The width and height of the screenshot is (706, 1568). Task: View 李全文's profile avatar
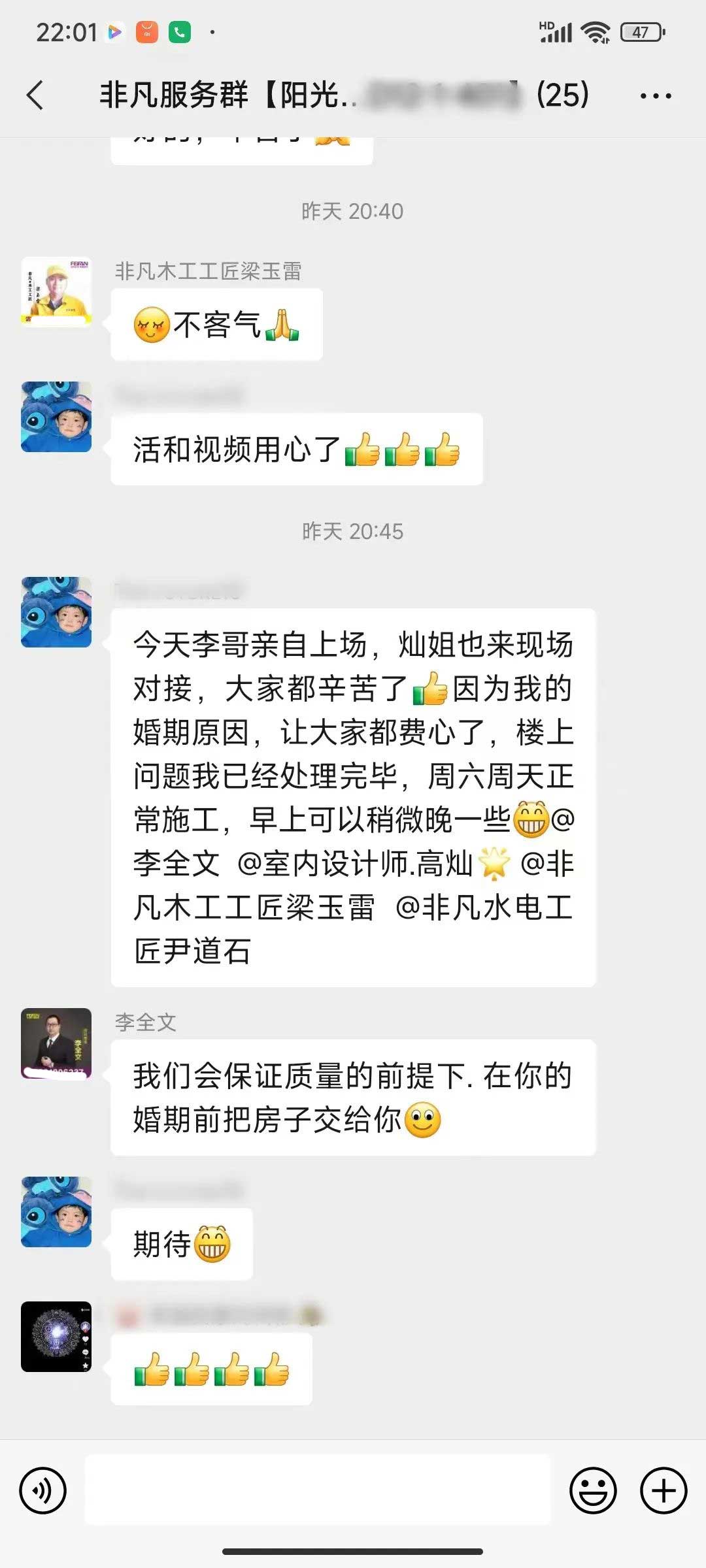tap(56, 1043)
